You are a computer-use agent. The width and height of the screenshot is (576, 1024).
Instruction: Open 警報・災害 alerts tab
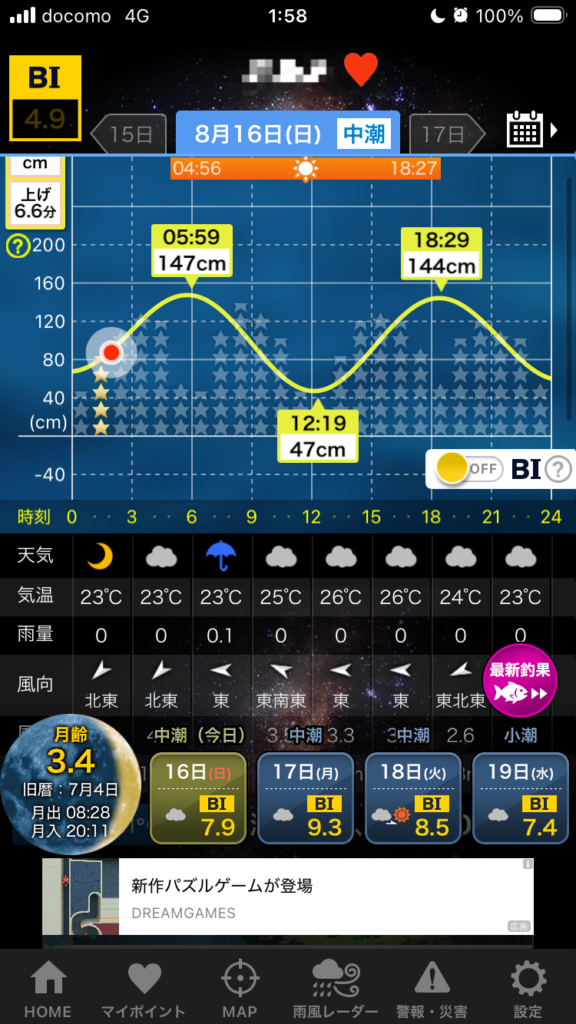432,987
